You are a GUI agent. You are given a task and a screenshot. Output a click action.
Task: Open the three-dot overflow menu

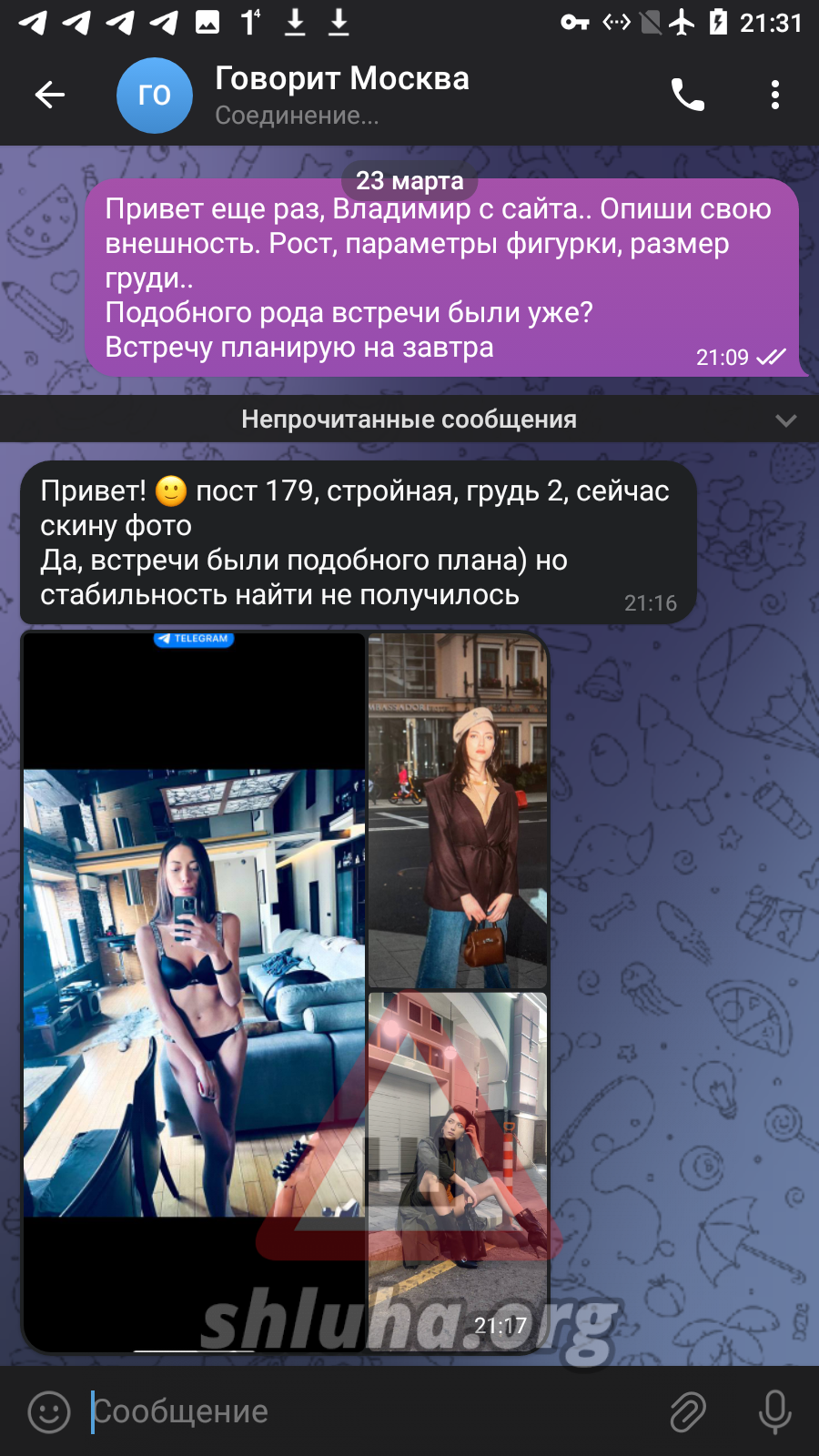774,95
